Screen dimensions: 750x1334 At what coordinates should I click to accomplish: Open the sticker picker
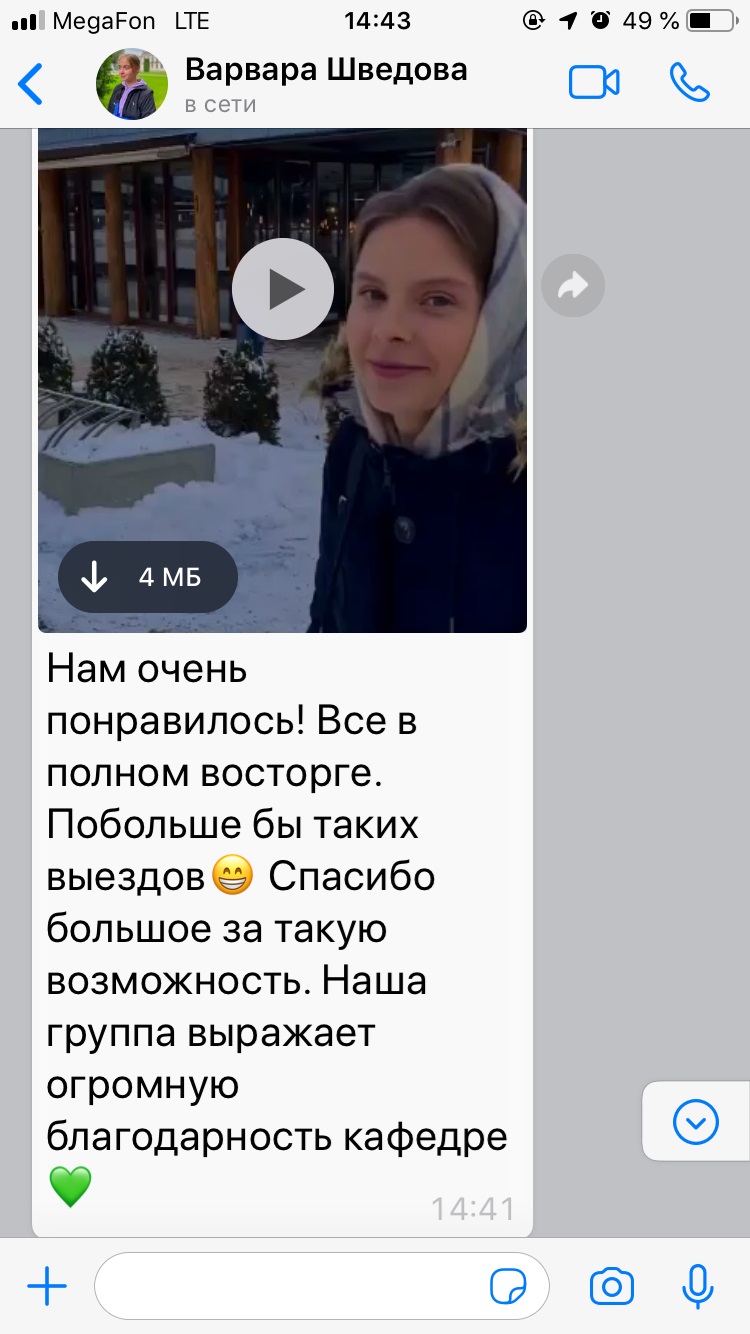point(509,1286)
